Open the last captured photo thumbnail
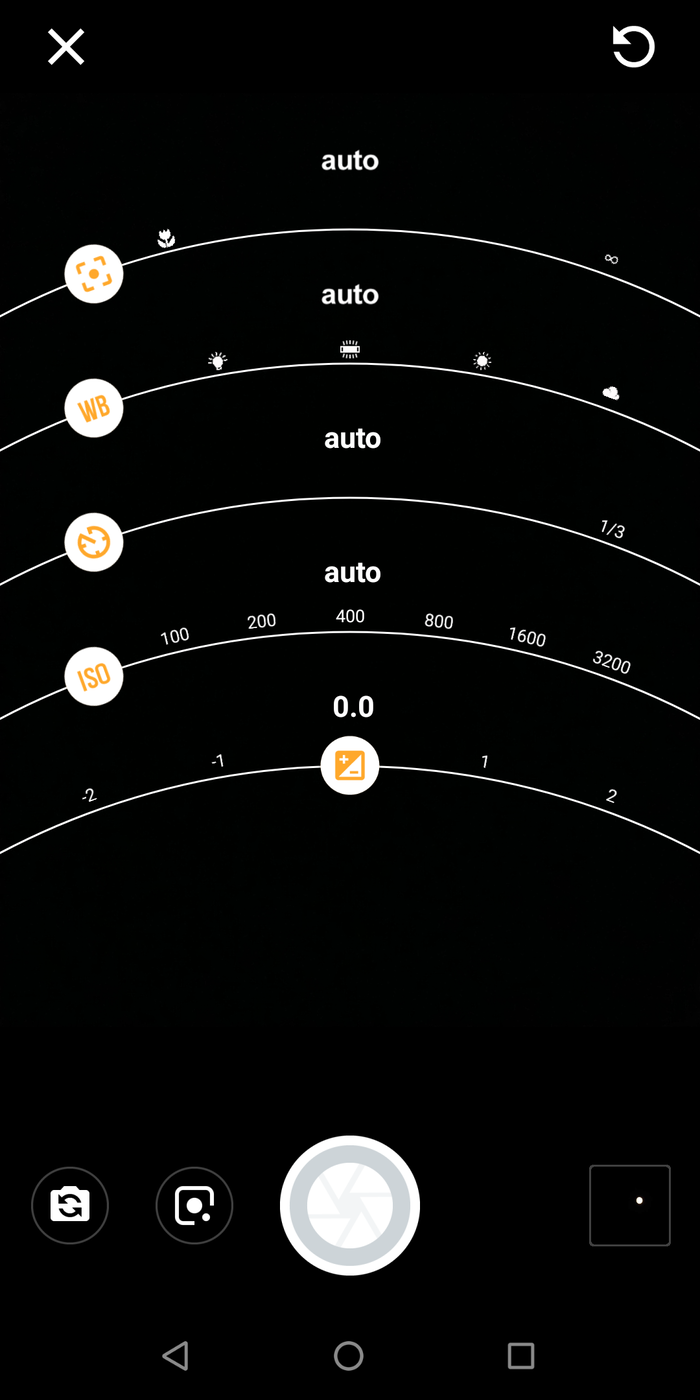700x1400 pixels. pos(630,1205)
